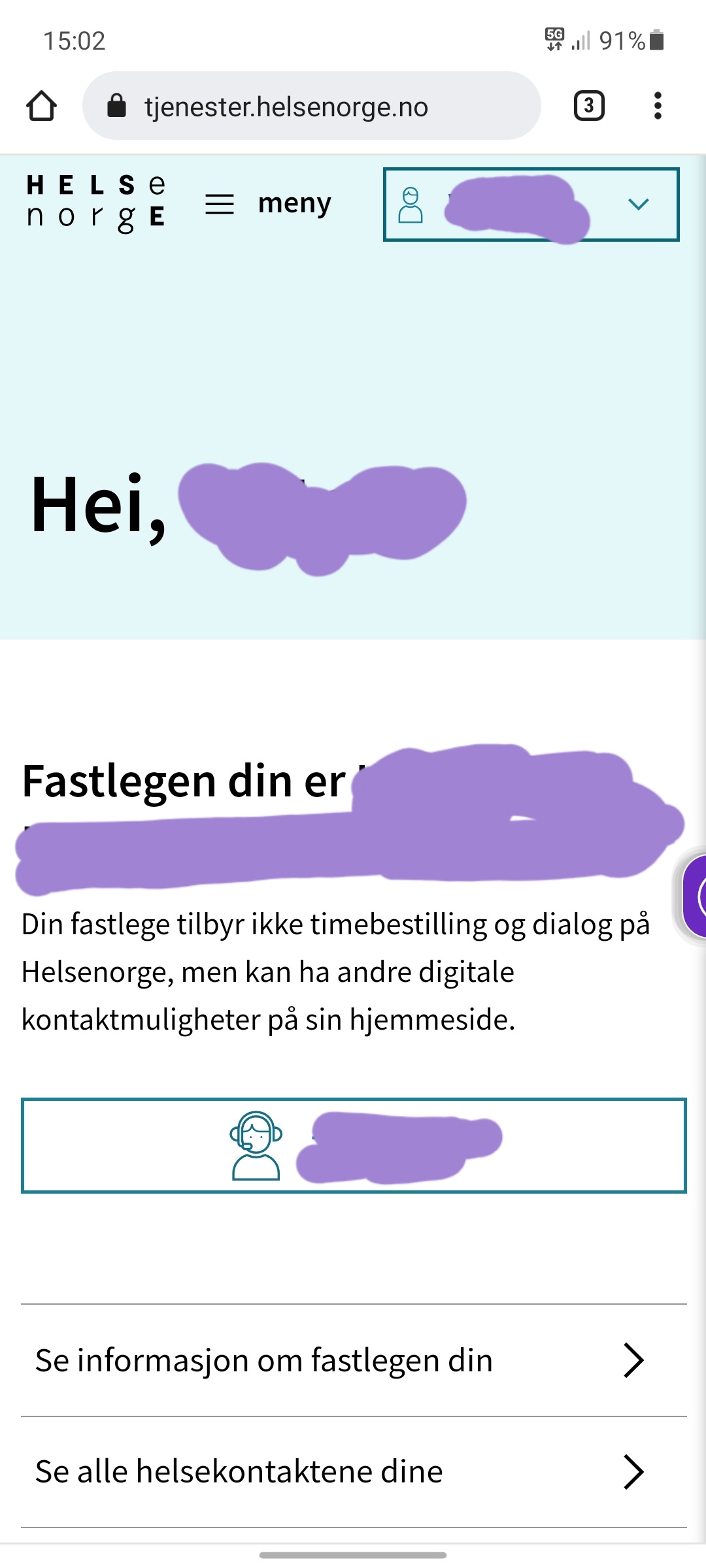Go to the Helsenorge logo home
Screen dimensions: 706x1568
96,203
